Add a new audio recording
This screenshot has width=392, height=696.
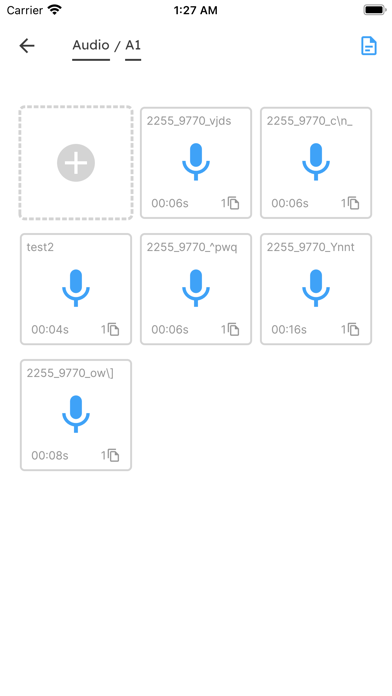click(x=76, y=163)
